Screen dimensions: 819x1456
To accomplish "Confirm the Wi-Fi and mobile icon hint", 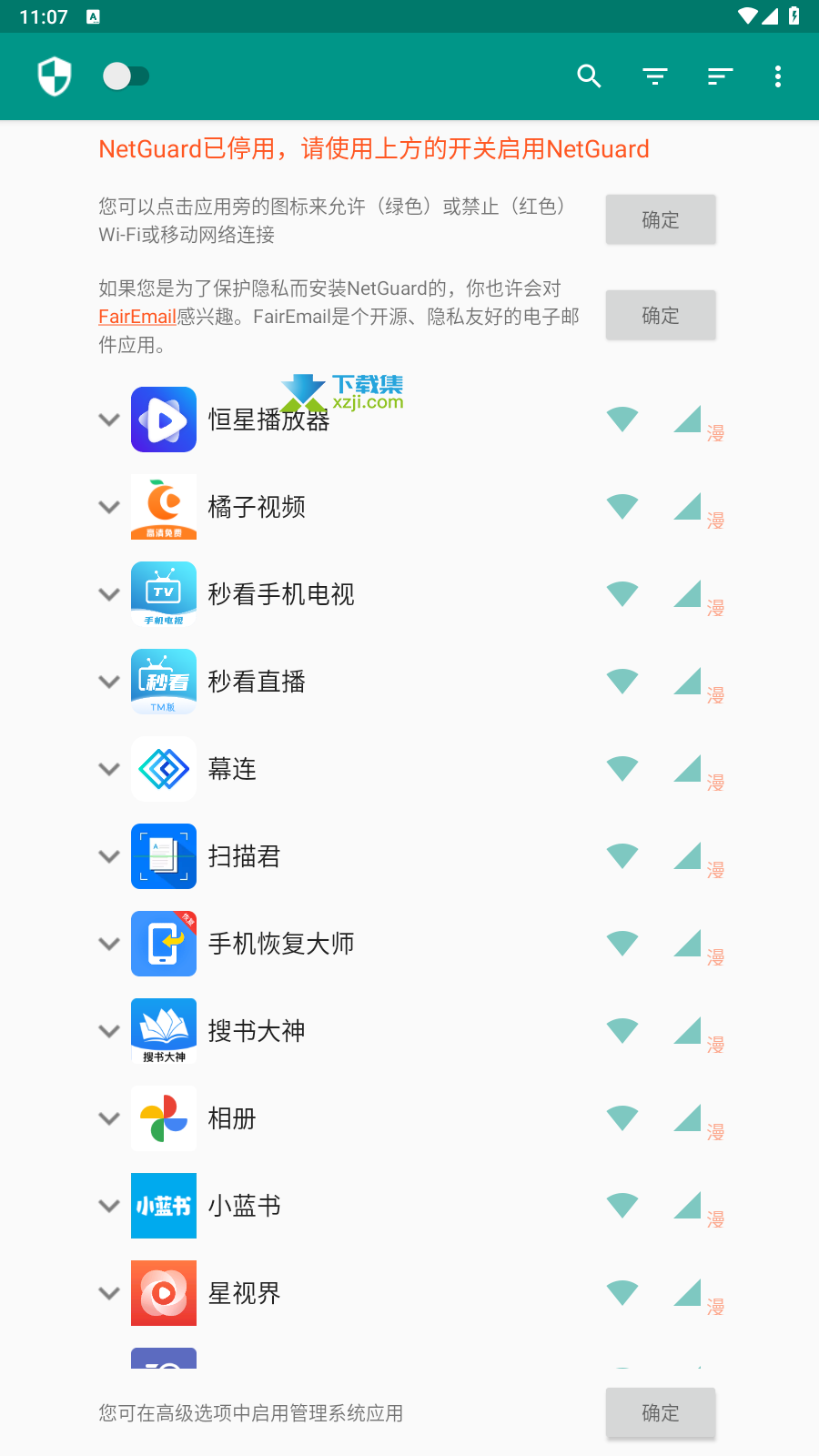I will 661,219.
